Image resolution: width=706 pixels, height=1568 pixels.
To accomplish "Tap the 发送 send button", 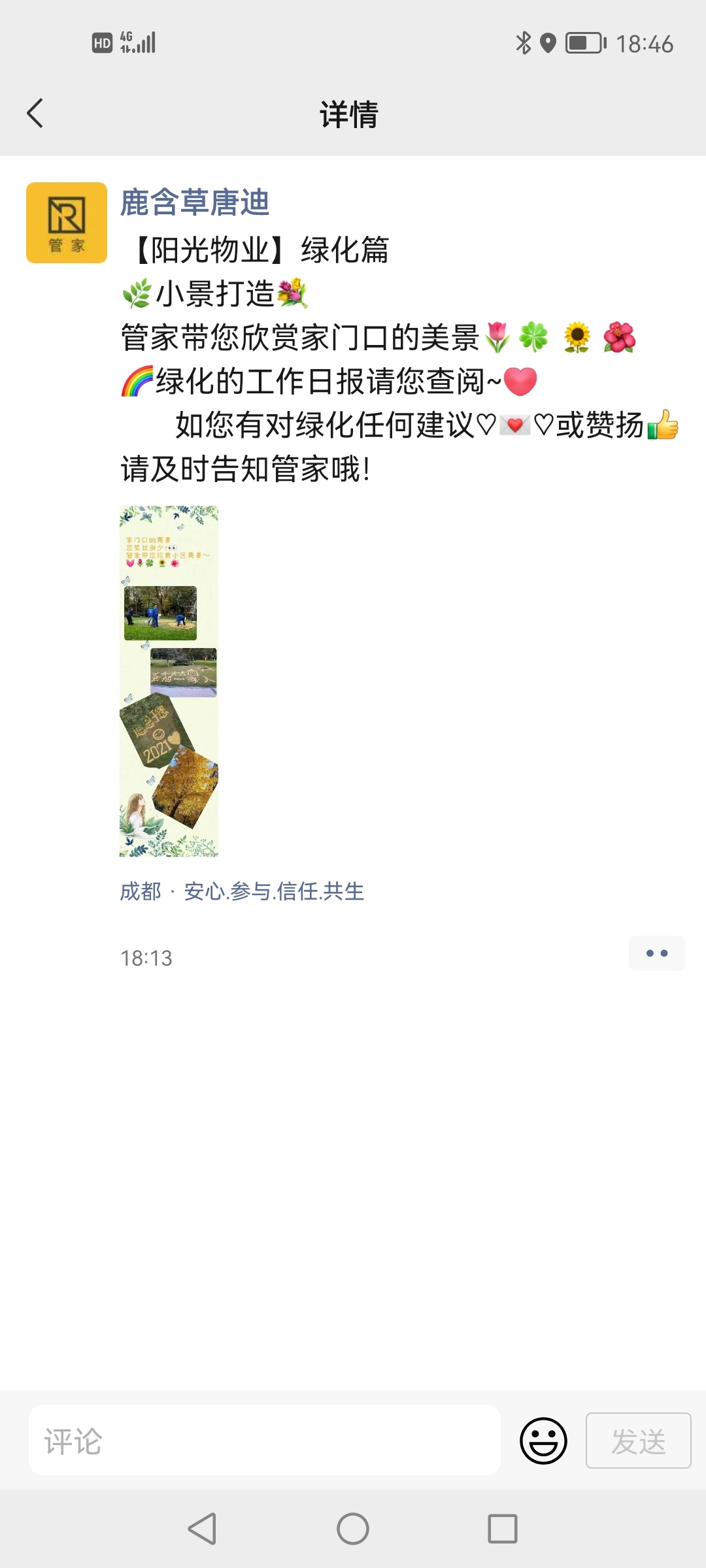I will coord(638,1441).
